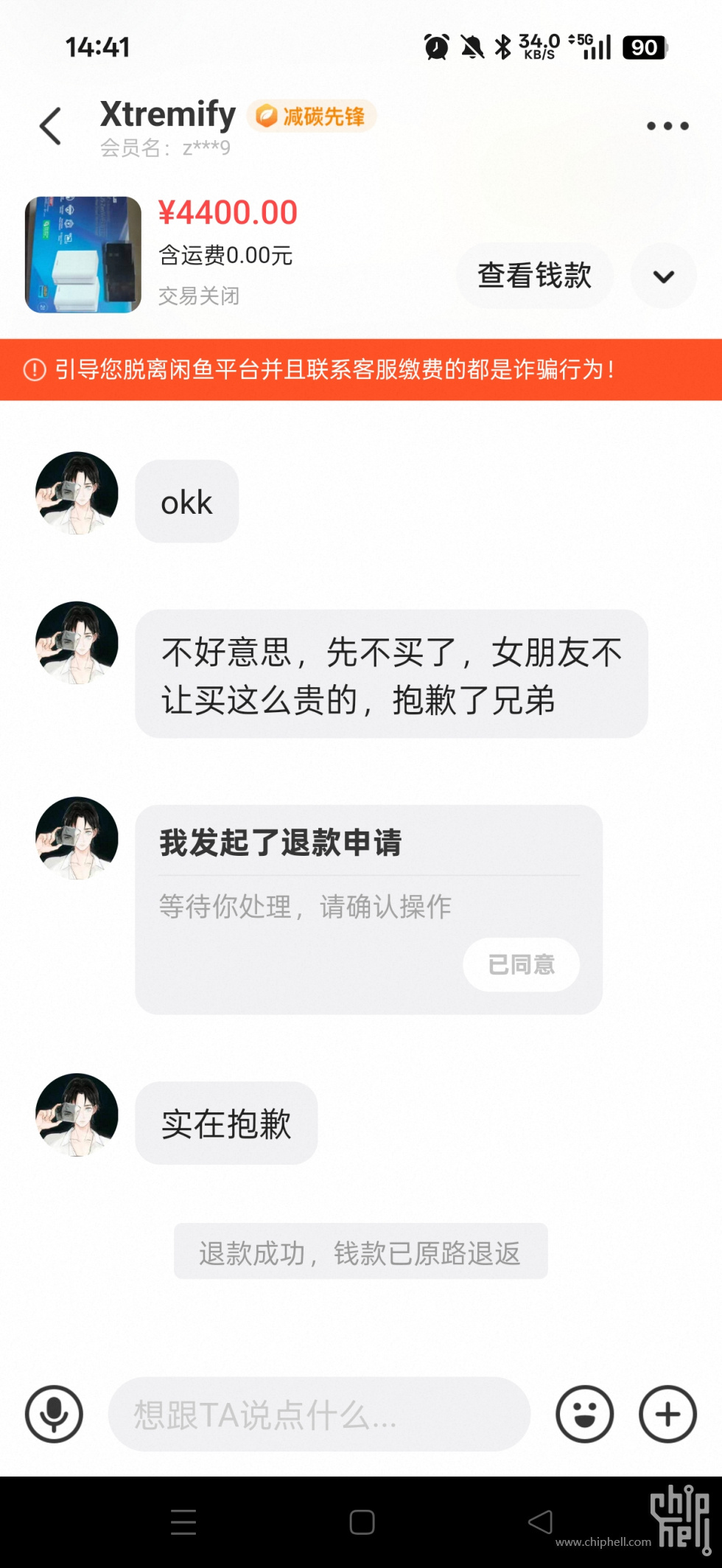This screenshot has height=1568, width=722.
Task: Tap the system home button
Action: tap(362, 1522)
